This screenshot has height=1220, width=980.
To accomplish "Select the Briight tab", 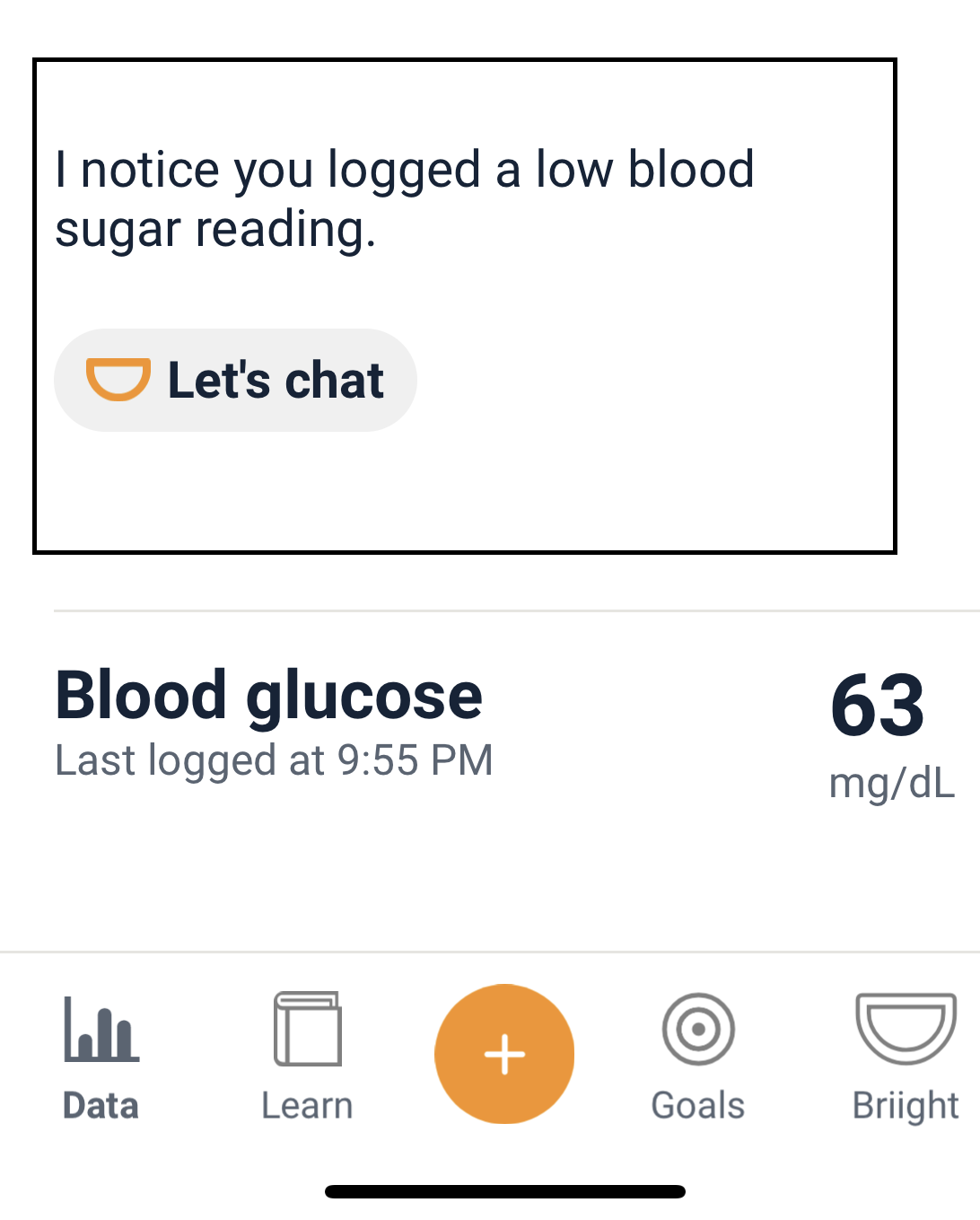I will click(x=905, y=1057).
